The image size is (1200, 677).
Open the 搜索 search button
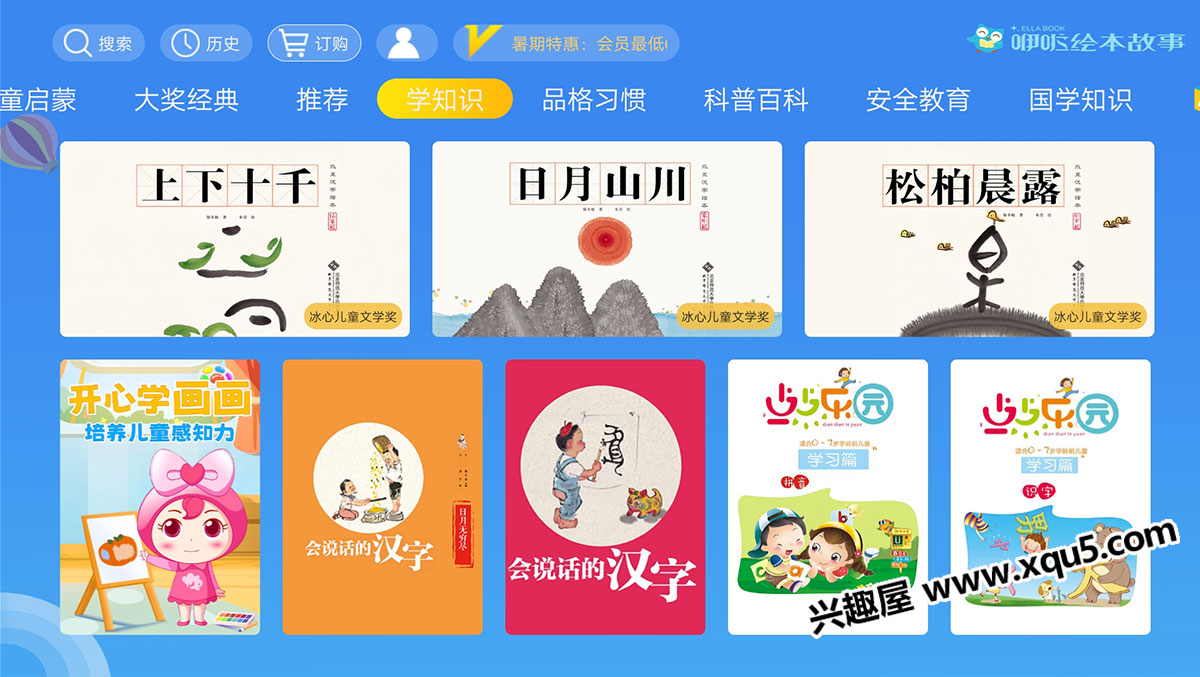99,43
